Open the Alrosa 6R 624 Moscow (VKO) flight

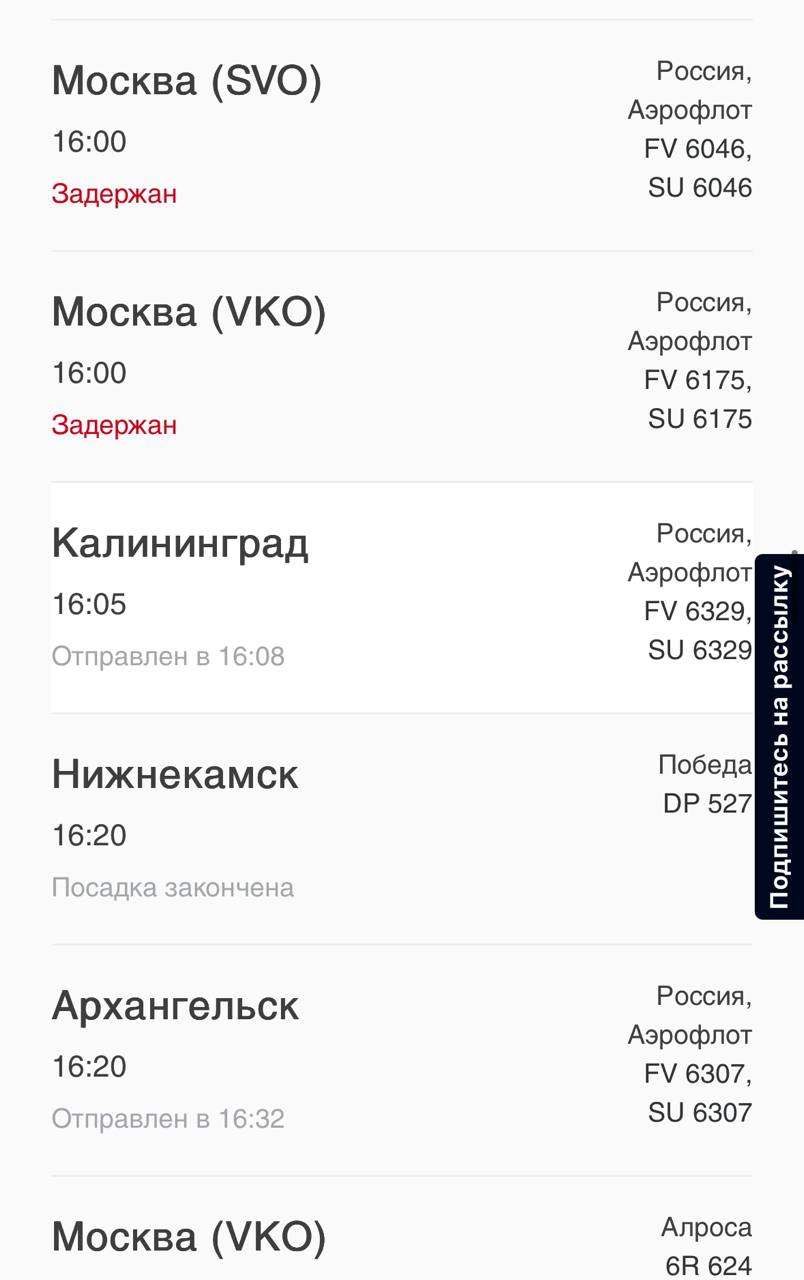point(400,1238)
